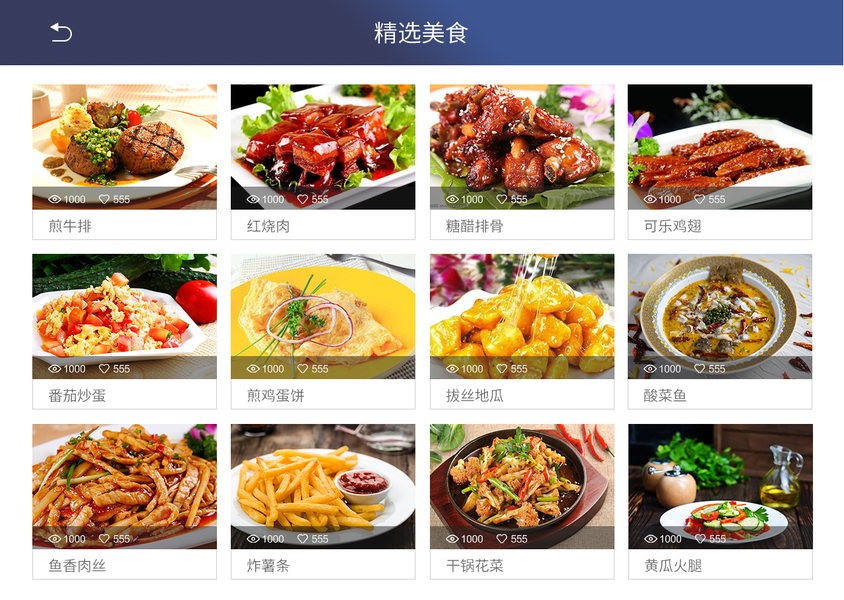Go back using the return arrow
844x600 pixels.
(x=61, y=33)
